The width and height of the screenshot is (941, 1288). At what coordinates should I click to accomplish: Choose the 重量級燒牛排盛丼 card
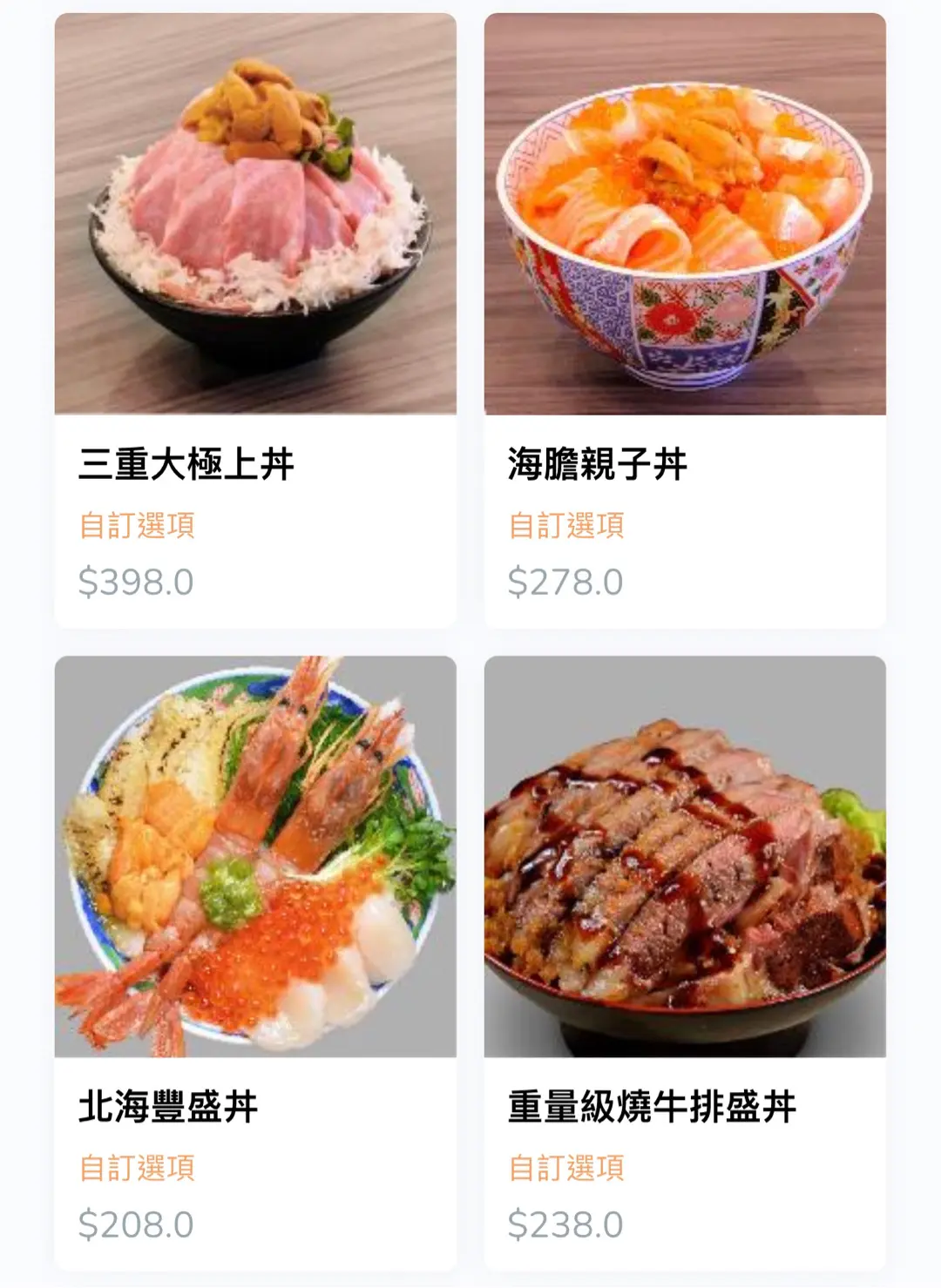click(x=685, y=962)
